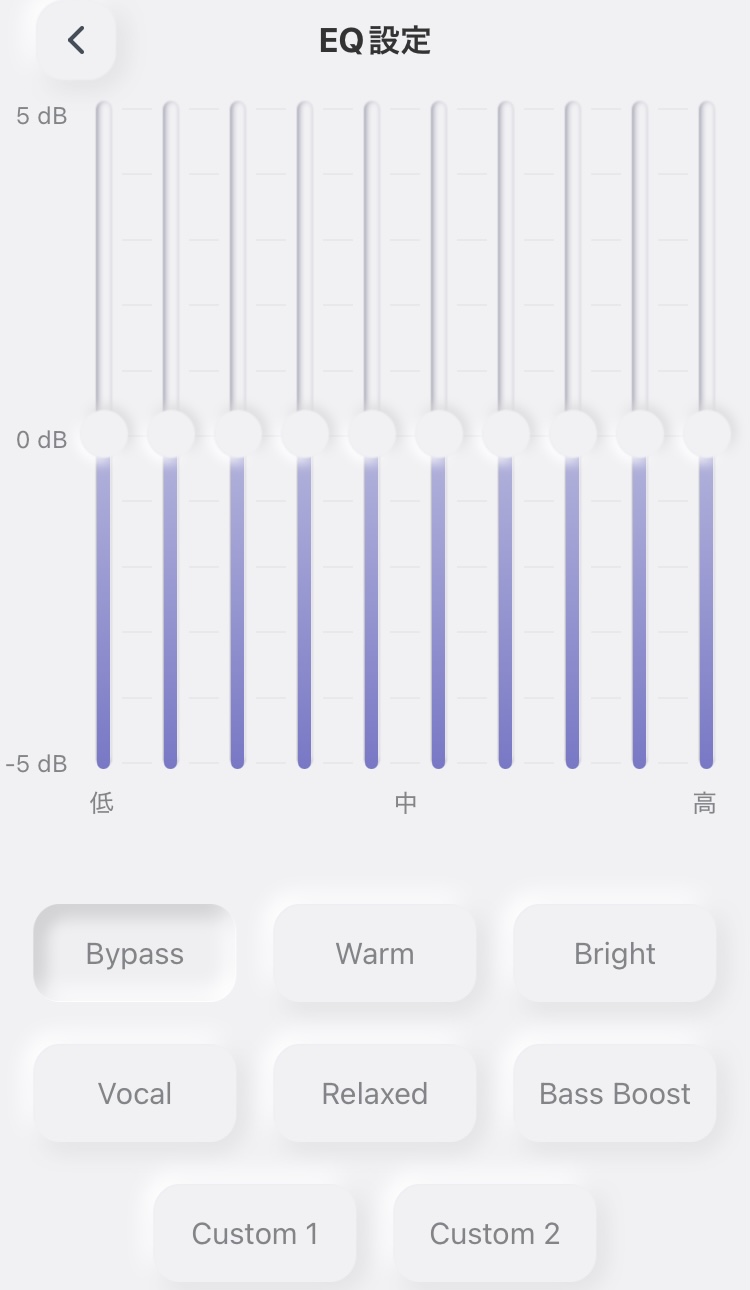The height and width of the screenshot is (1290, 750).
Task: Go back from EQ settings
Action: coord(76,40)
